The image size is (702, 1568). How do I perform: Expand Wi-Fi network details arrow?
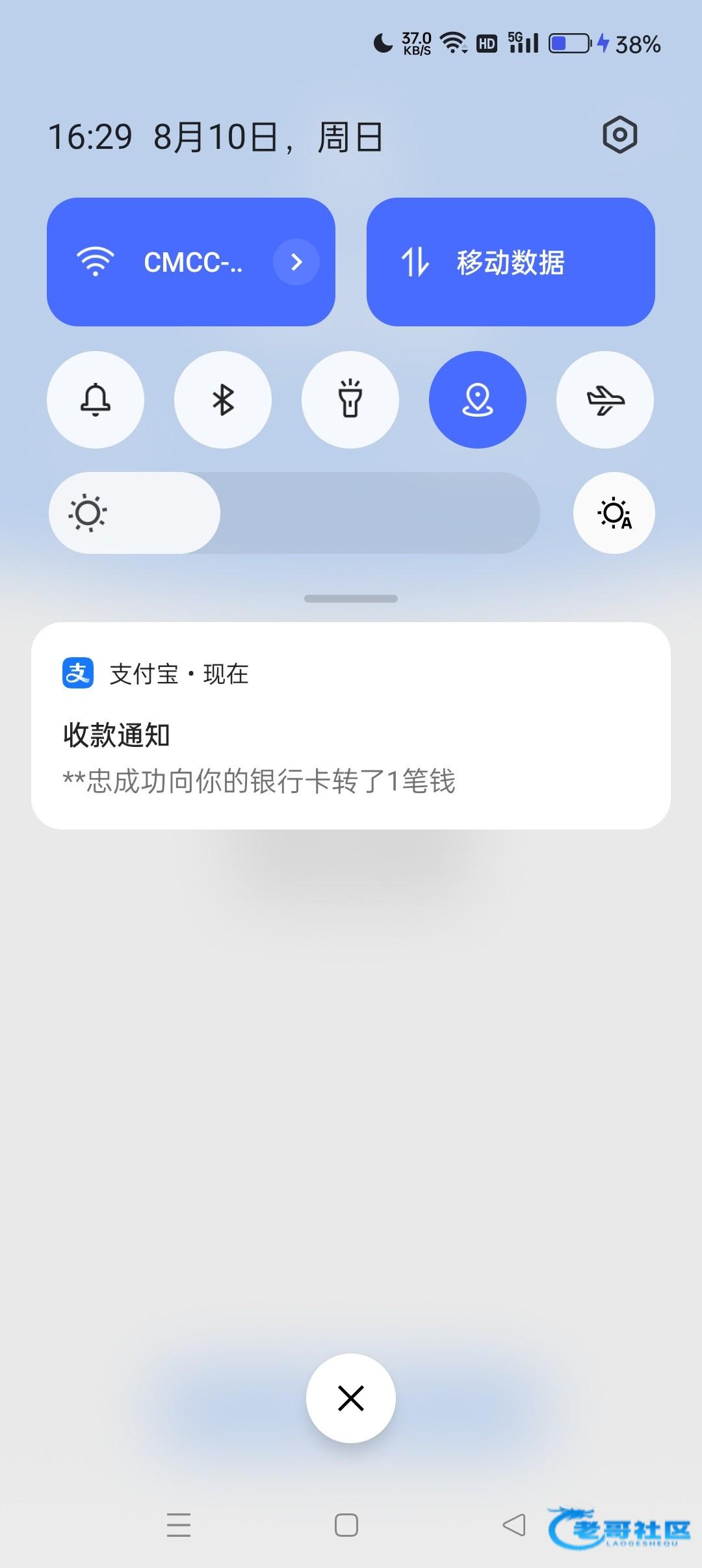click(x=296, y=262)
